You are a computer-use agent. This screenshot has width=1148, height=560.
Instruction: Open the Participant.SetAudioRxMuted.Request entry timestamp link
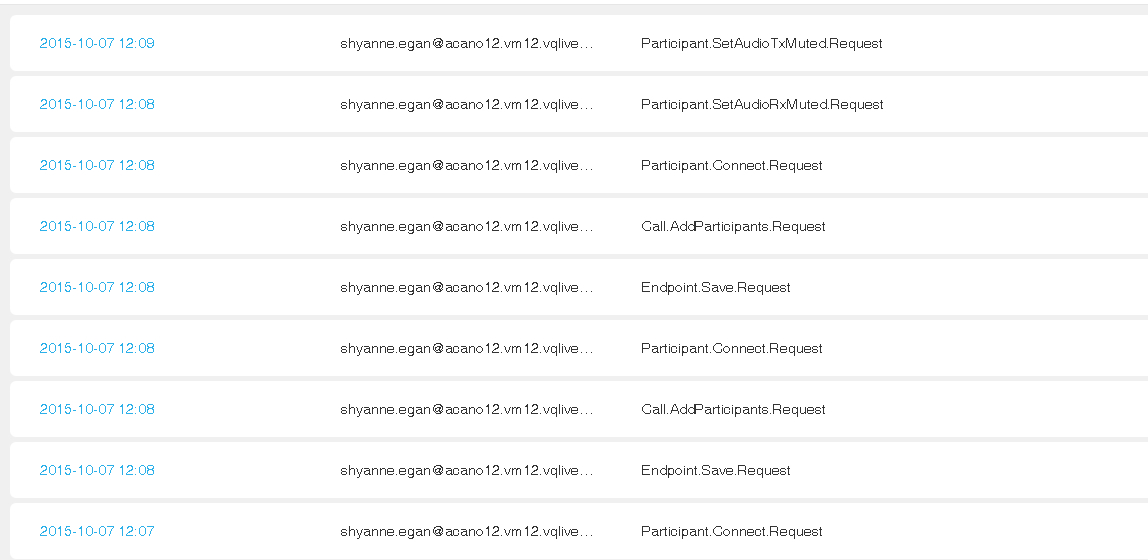tap(97, 104)
